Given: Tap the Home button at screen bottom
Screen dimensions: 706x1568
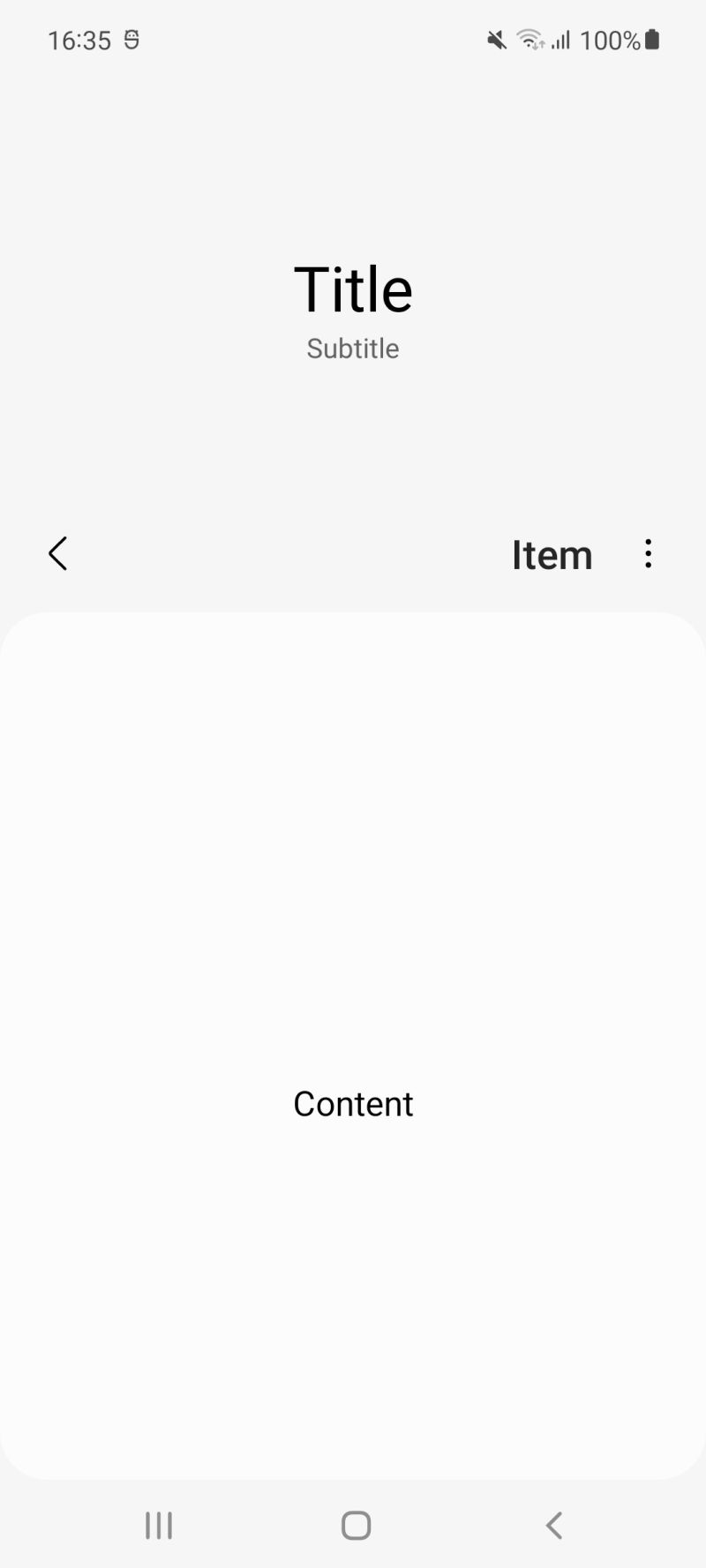Looking at the screenshot, I should pos(354,1524).
